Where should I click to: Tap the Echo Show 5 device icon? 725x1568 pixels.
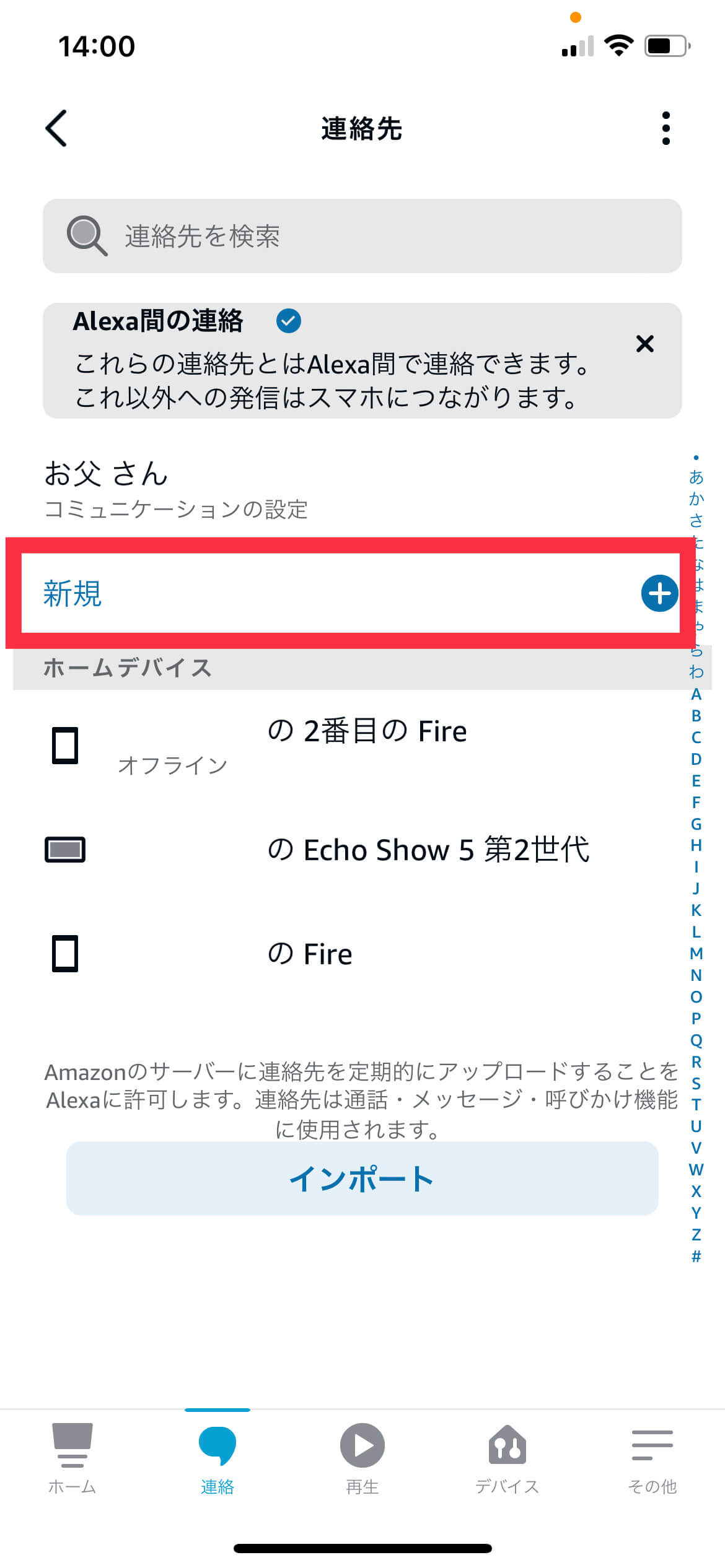tap(64, 850)
